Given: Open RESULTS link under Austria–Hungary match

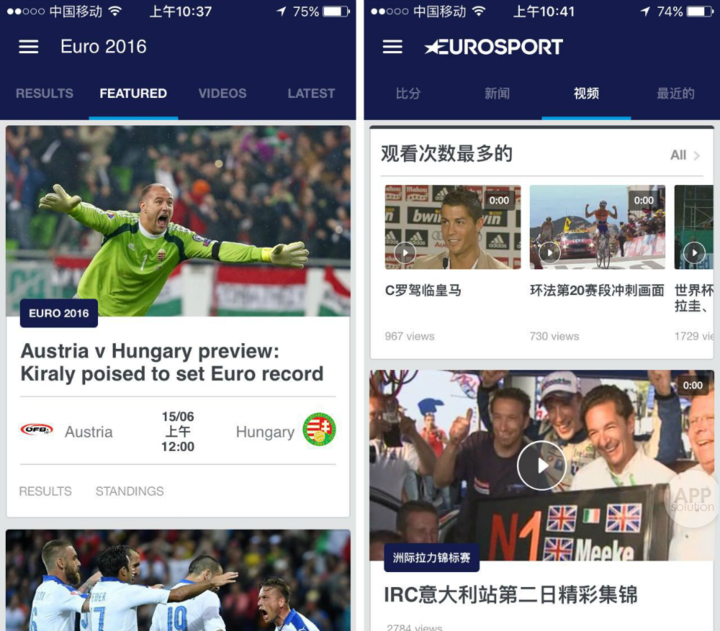Looking at the screenshot, I should [45, 491].
